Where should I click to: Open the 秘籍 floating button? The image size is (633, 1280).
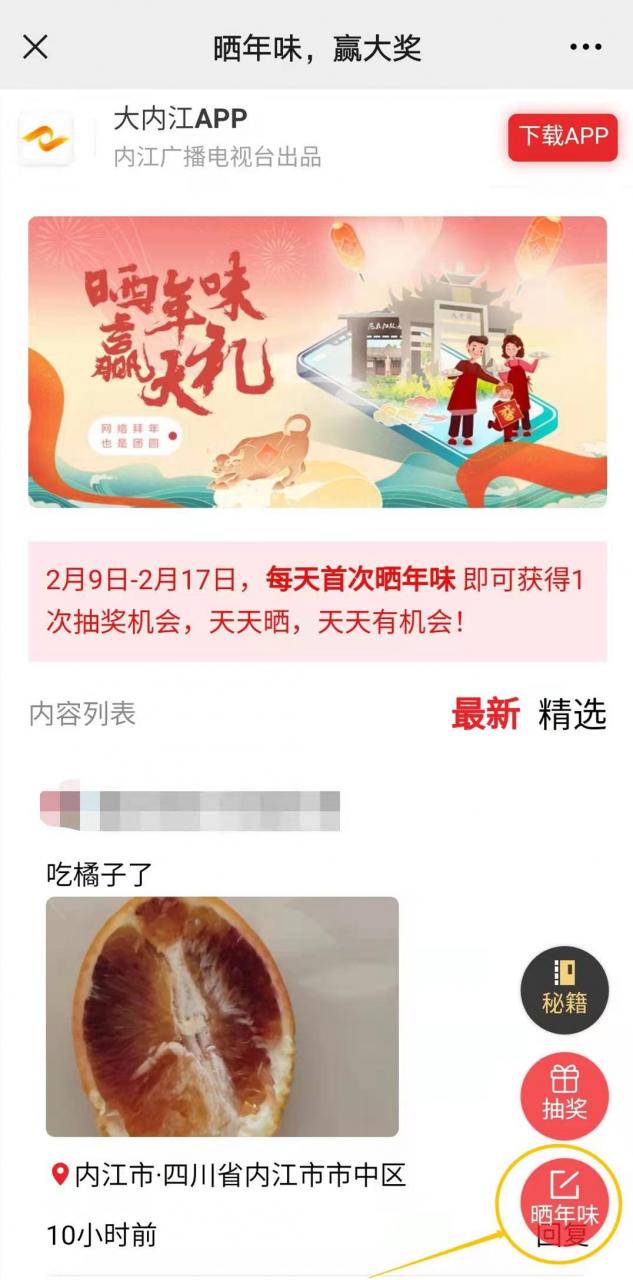[x=564, y=990]
